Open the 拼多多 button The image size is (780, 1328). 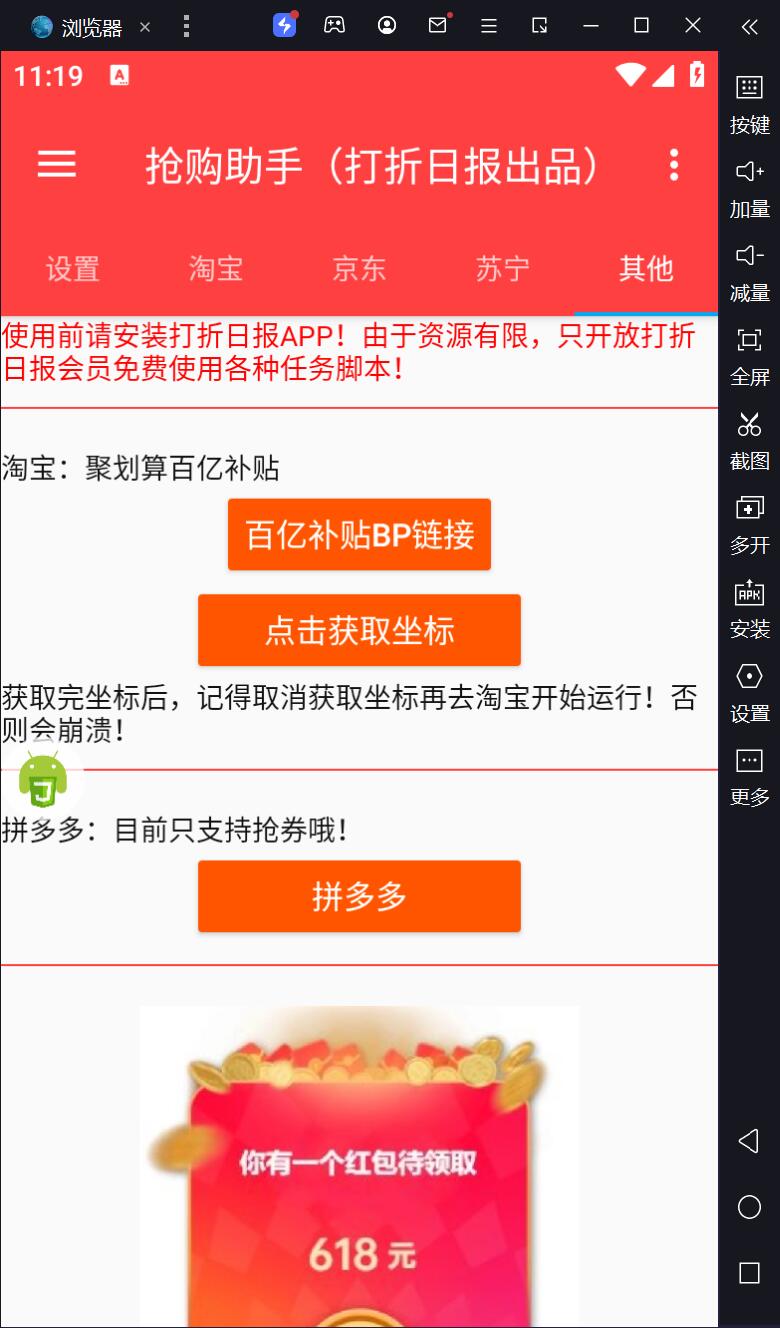359,896
